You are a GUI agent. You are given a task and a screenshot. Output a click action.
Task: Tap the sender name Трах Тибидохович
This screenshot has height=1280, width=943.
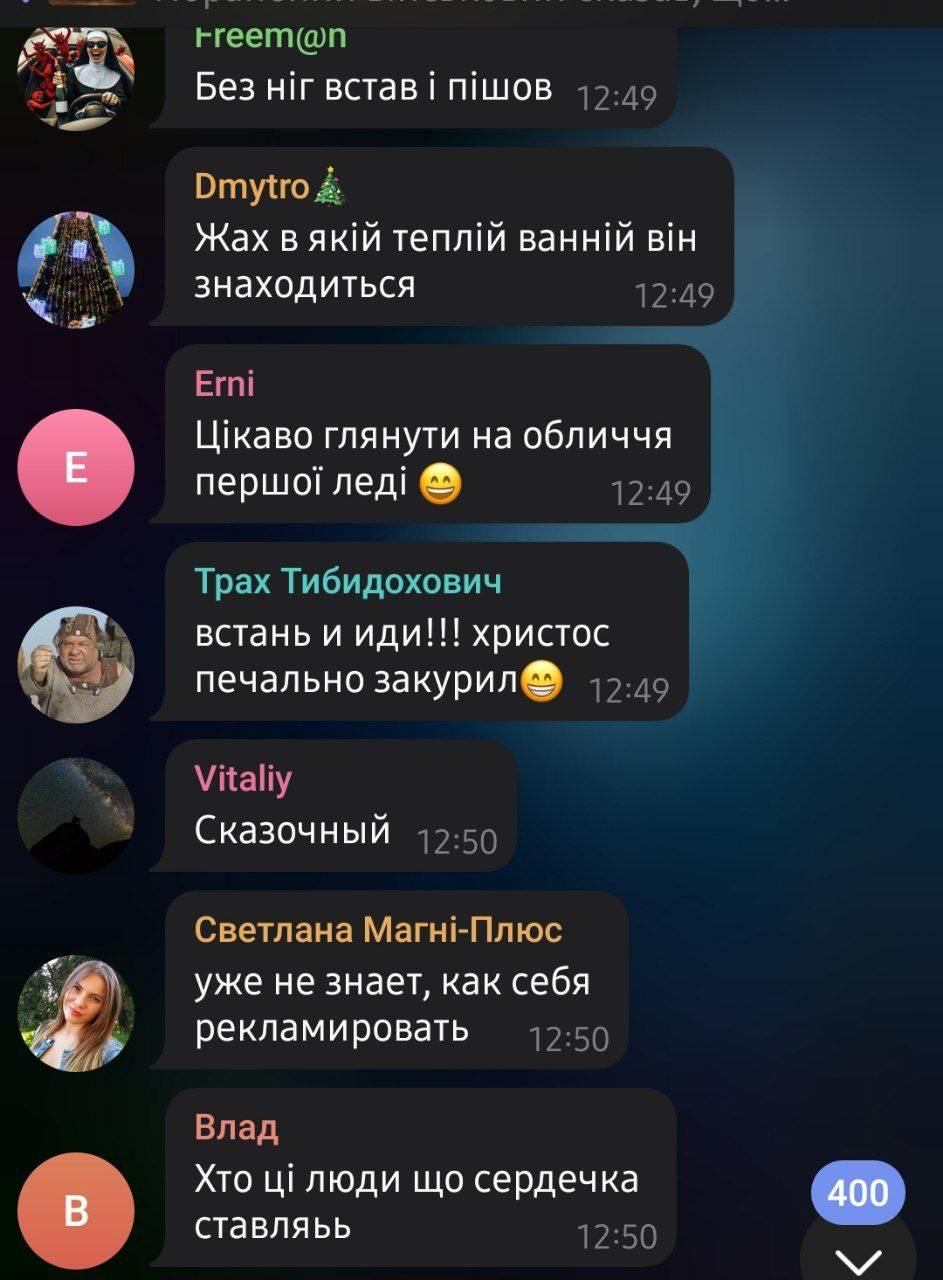(x=348, y=581)
